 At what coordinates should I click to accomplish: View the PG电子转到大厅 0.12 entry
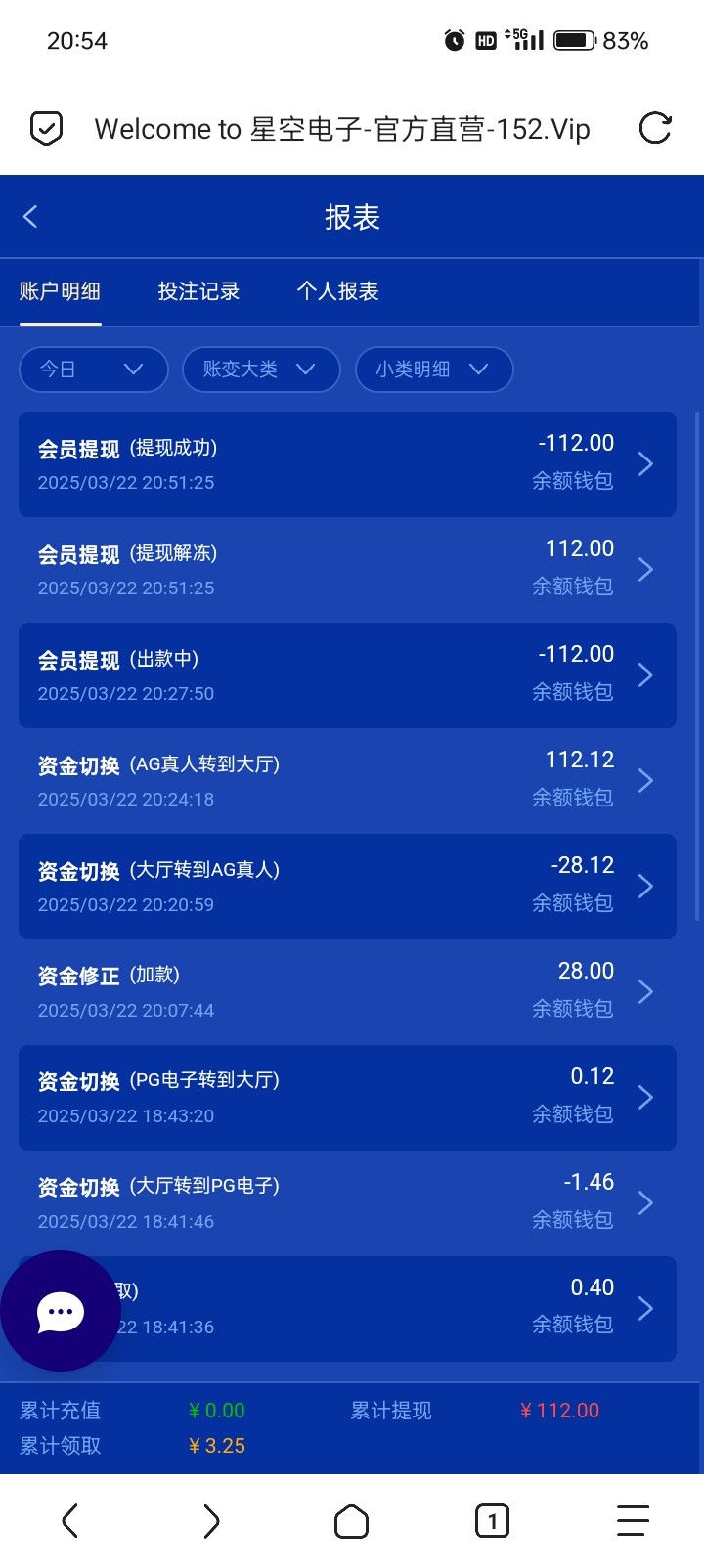pyautogui.click(x=347, y=1098)
